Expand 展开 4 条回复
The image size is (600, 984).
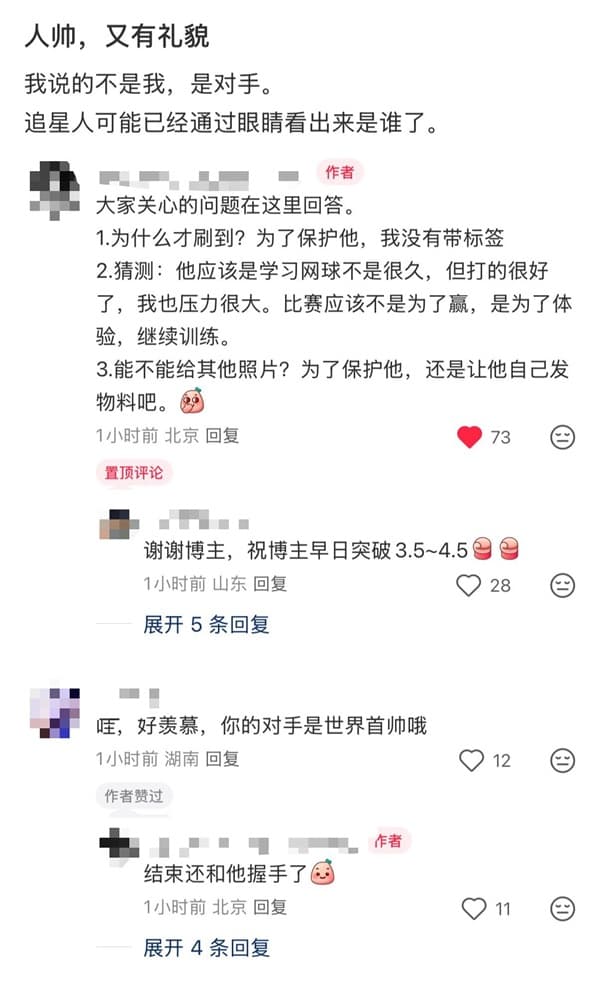pyautogui.click(x=206, y=947)
